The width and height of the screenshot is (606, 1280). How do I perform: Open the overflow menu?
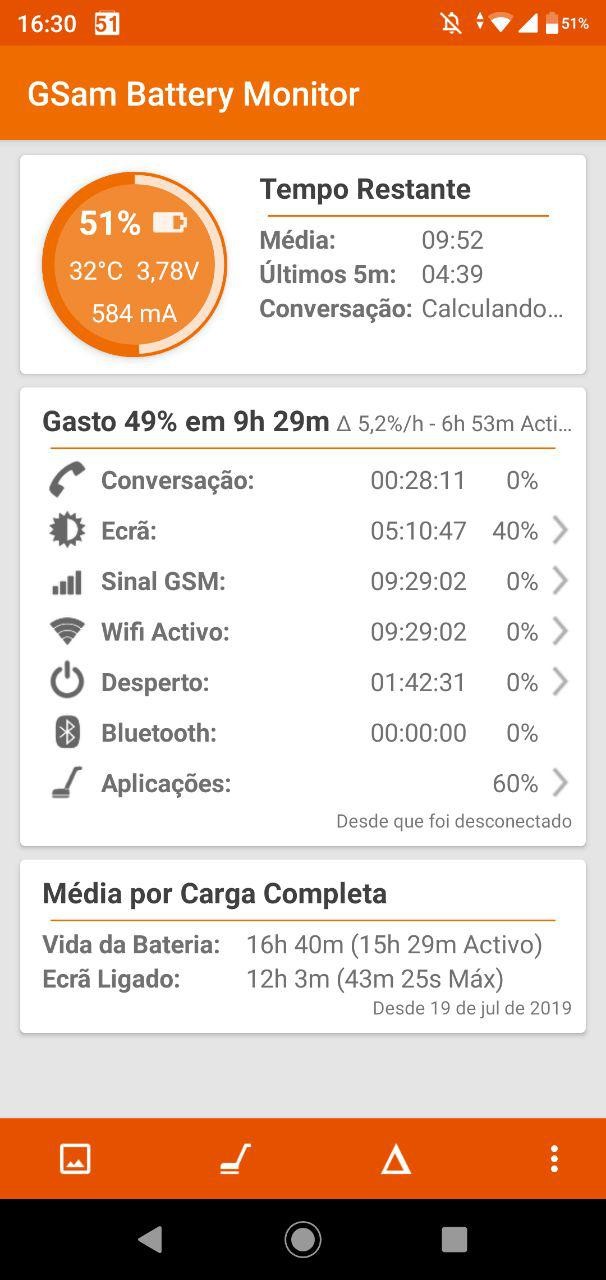(554, 1159)
